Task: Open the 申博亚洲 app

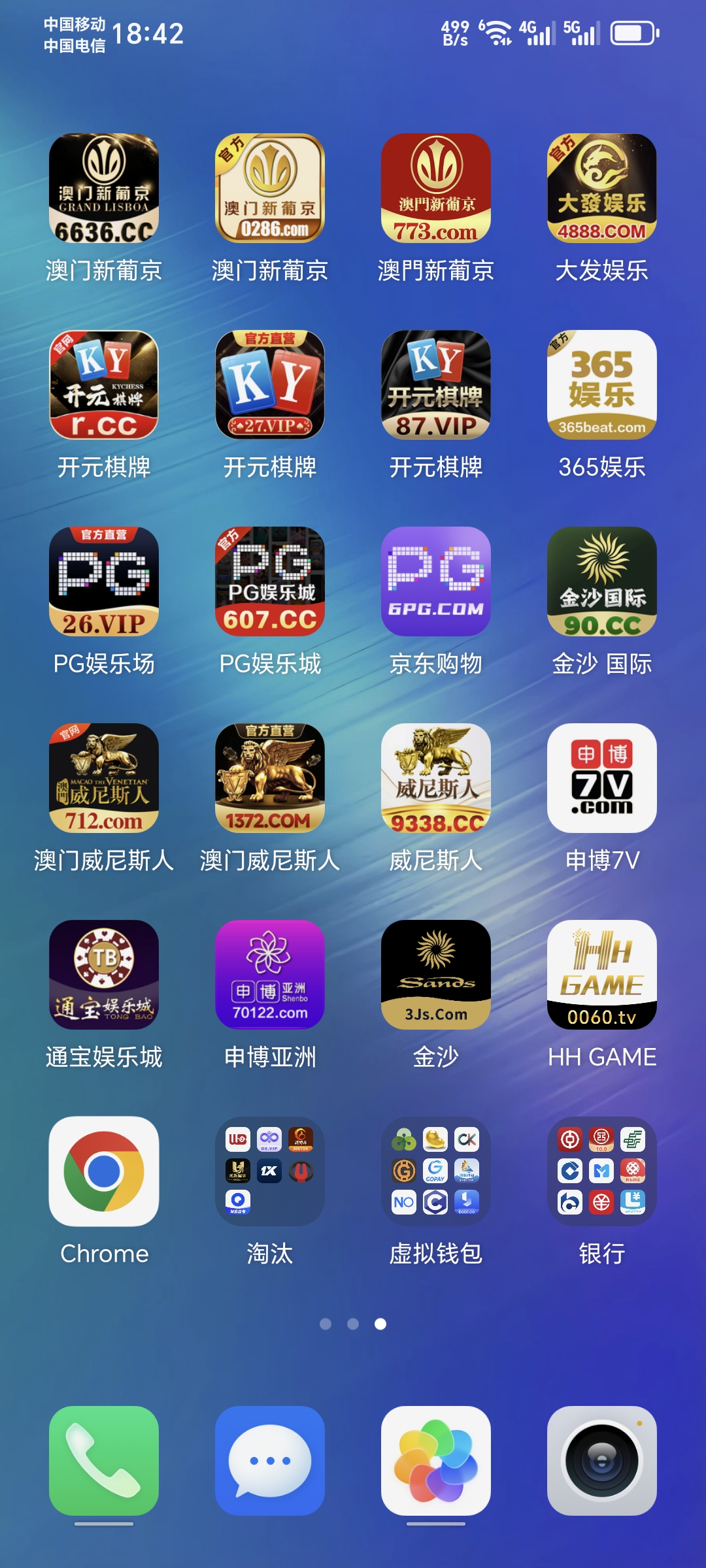Action: tap(270, 974)
